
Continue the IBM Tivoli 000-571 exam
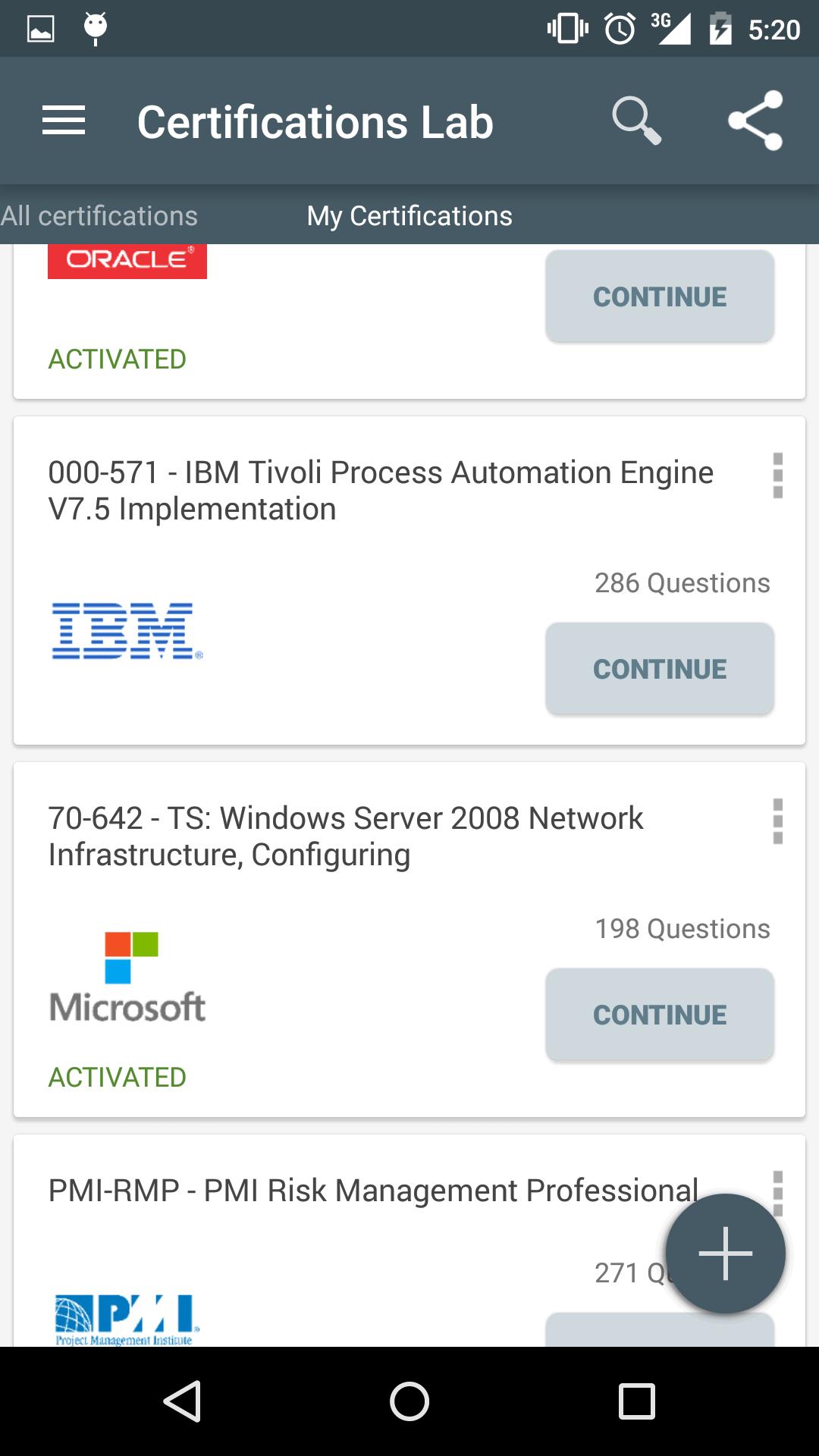[660, 669]
